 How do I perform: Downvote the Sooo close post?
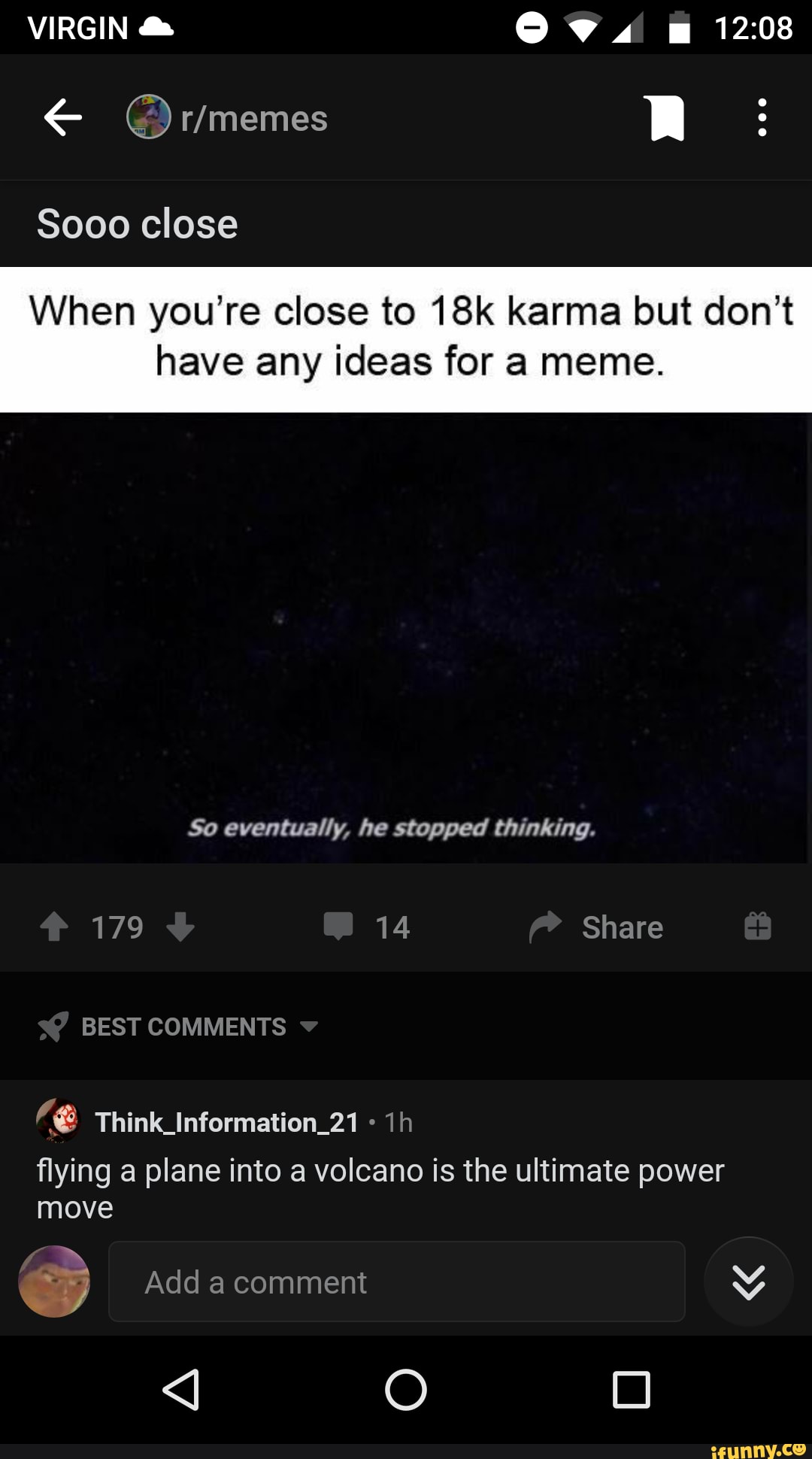coord(180,927)
